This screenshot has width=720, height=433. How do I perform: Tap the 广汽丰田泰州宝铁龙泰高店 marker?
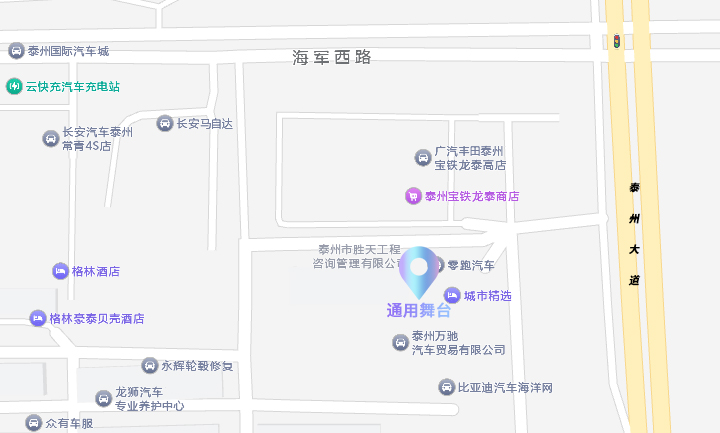(x=423, y=157)
